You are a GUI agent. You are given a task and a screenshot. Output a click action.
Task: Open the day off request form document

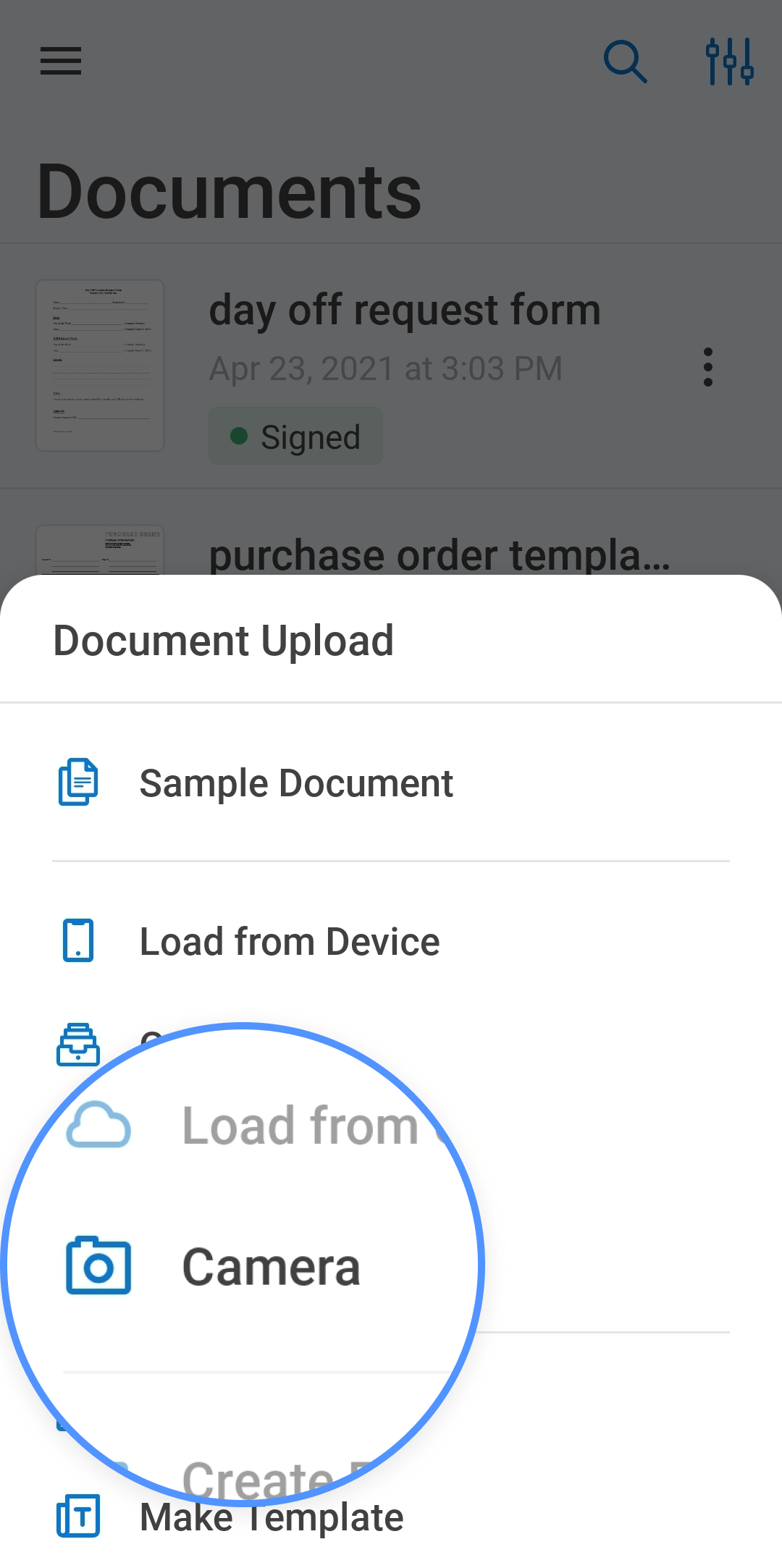tap(404, 311)
